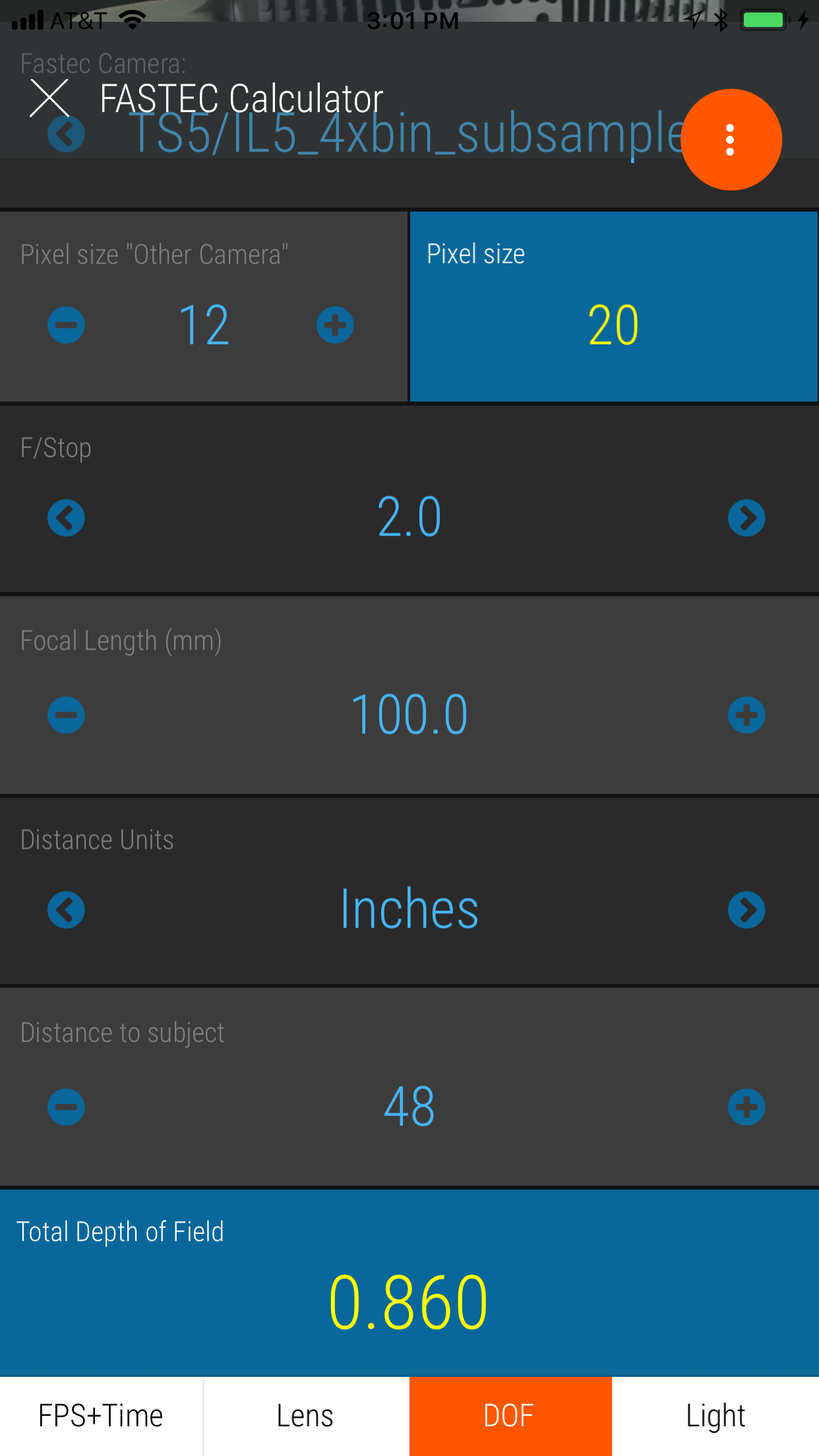This screenshot has width=819, height=1456.
Task: Switch to the Light tab
Action: coord(715,1416)
